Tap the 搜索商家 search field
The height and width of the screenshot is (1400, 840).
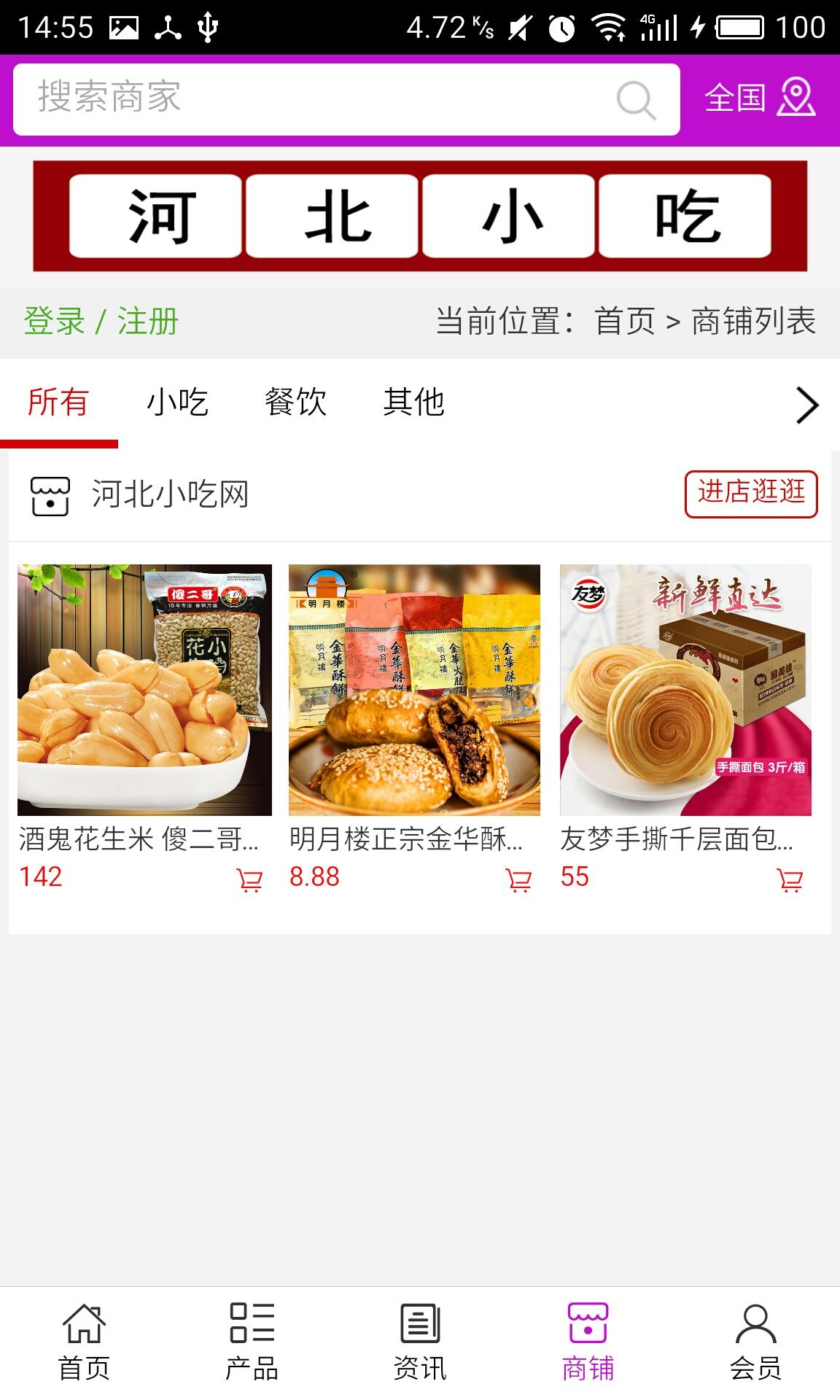coord(314,98)
